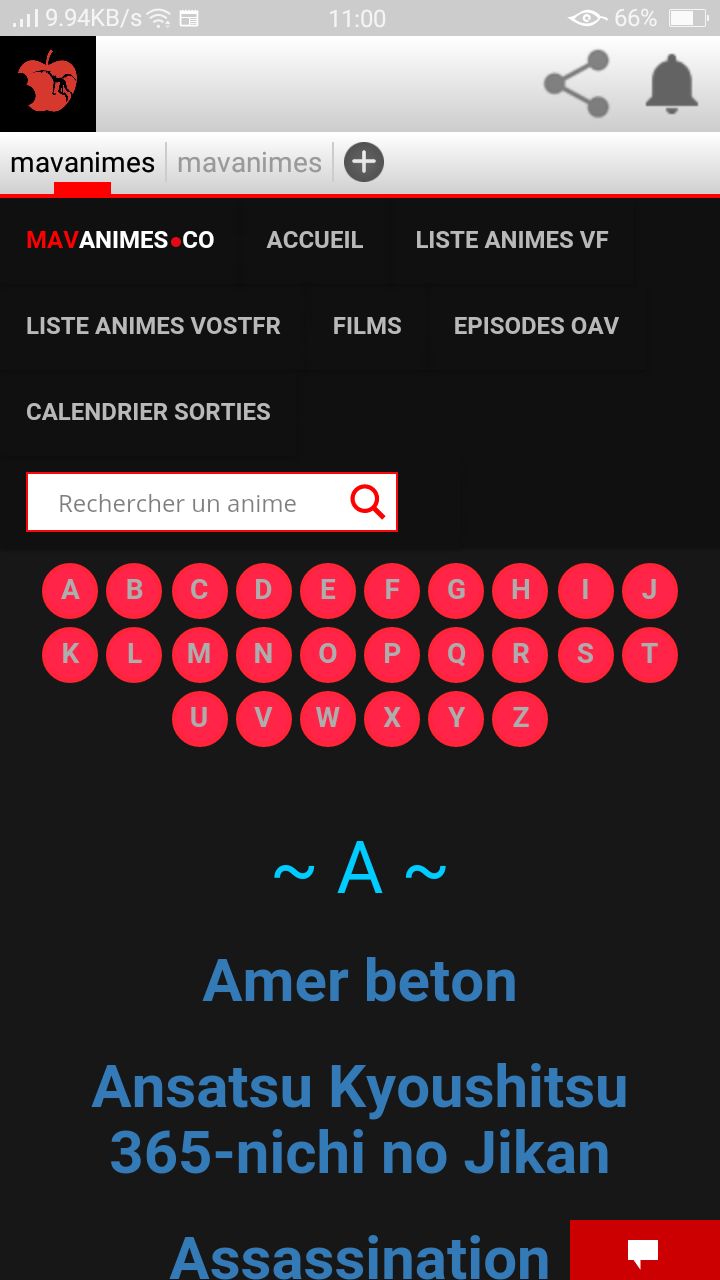
Task: Open Amer beton anime page
Action: pos(360,981)
